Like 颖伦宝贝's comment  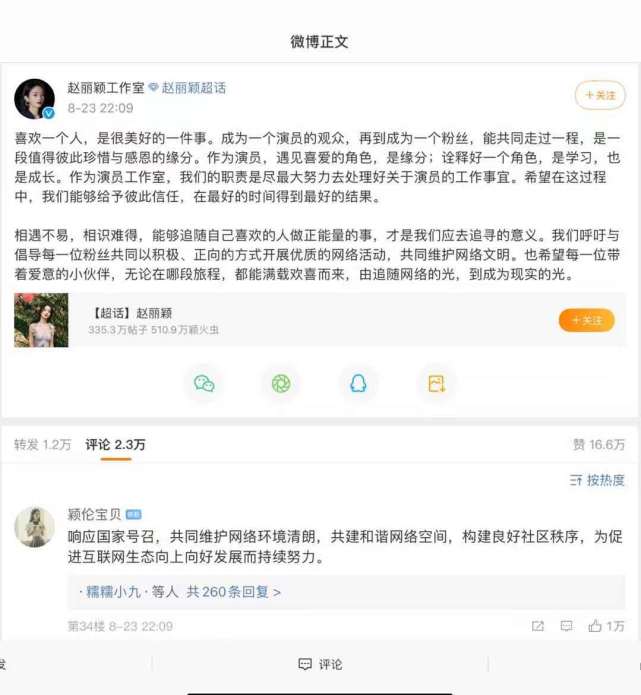pyautogui.click(x=606, y=626)
